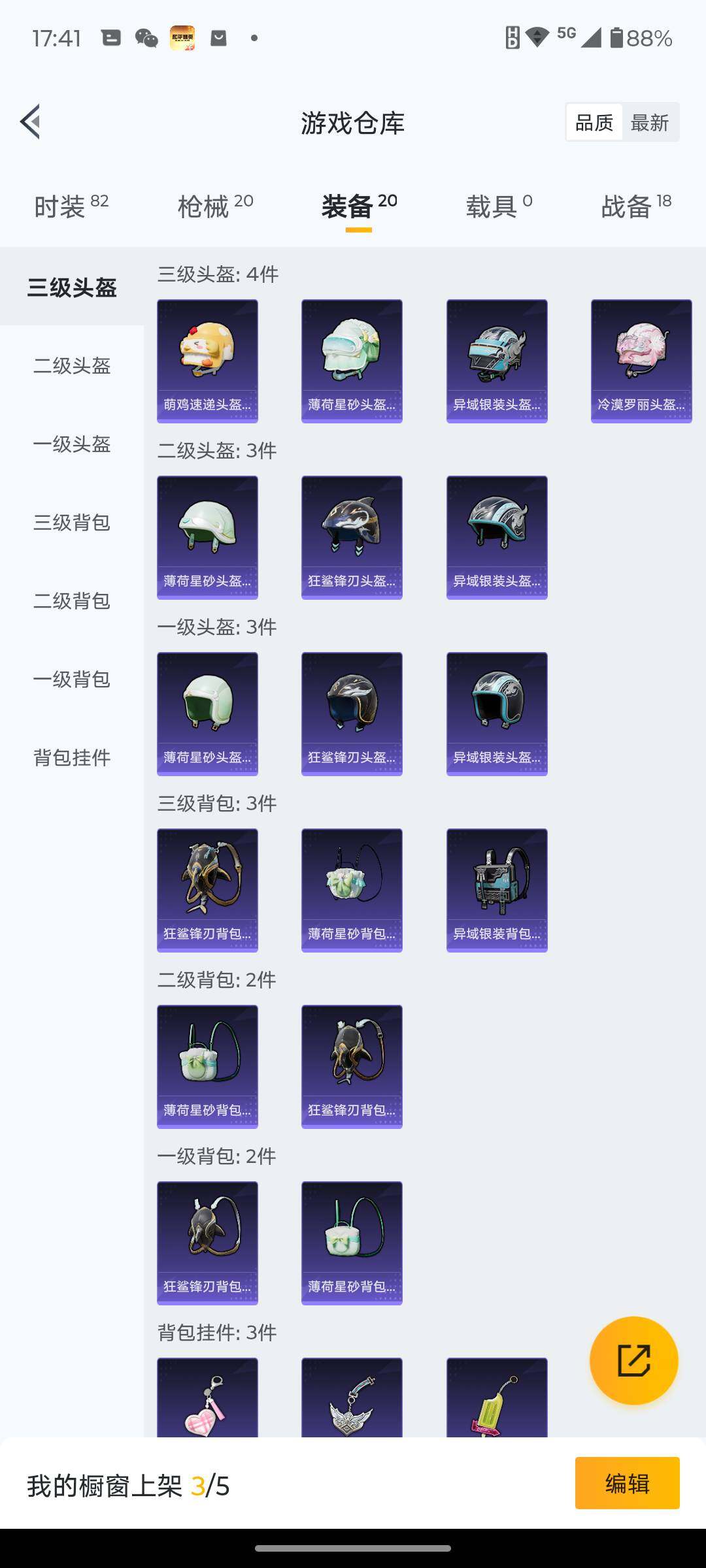The width and height of the screenshot is (706, 1568).
Task: Go back using the top-left arrow
Action: click(30, 122)
